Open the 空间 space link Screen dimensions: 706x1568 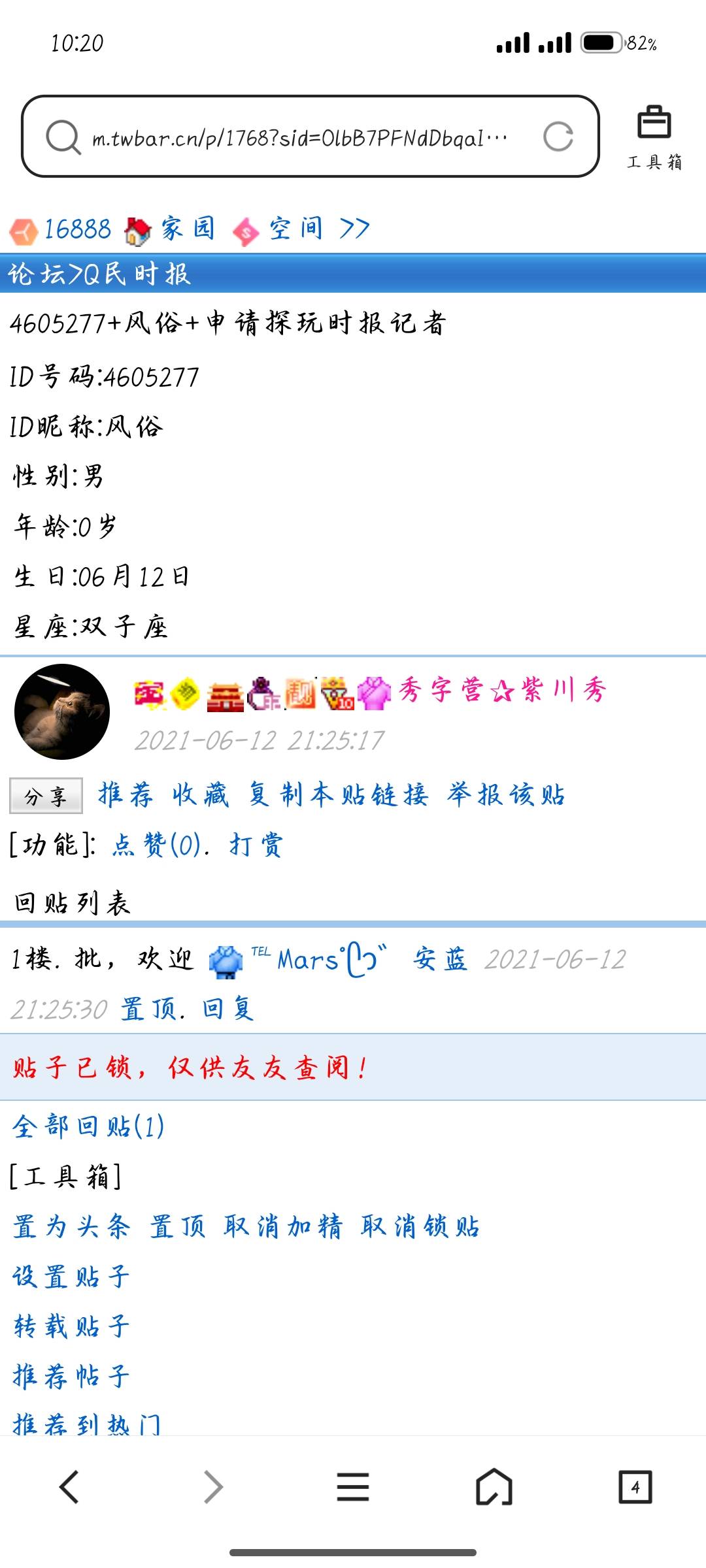[295, 229]
